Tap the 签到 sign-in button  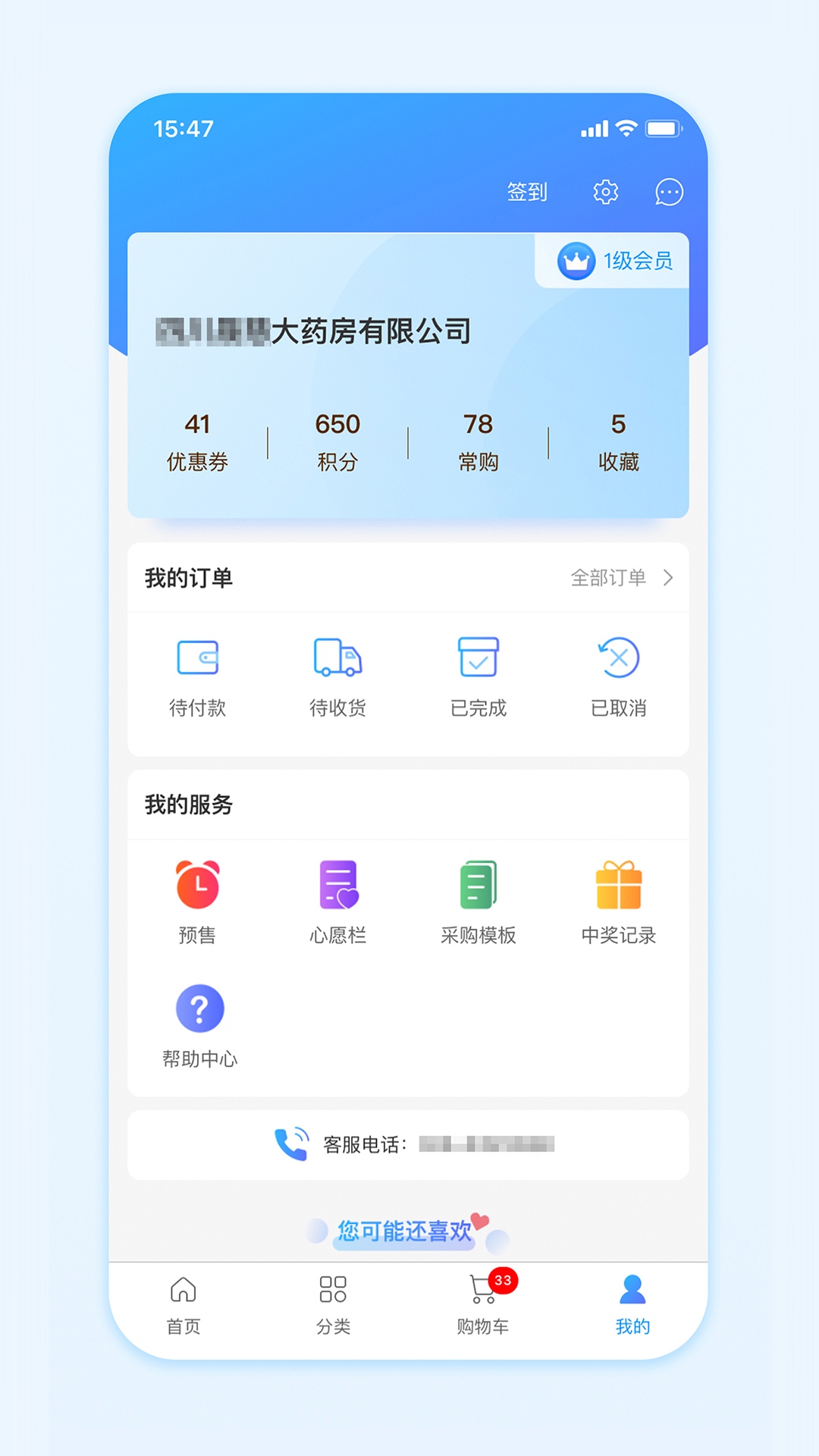point(526,193)
